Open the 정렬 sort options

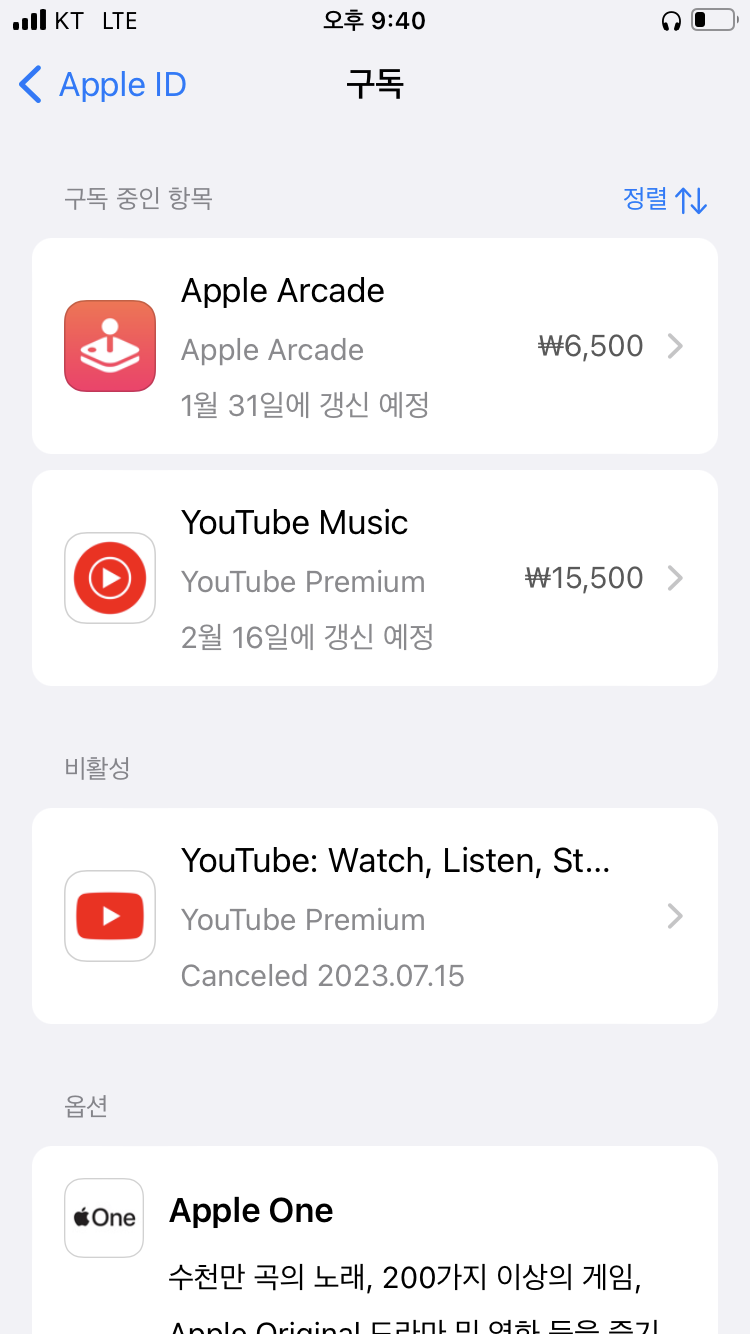coord(664,199)
